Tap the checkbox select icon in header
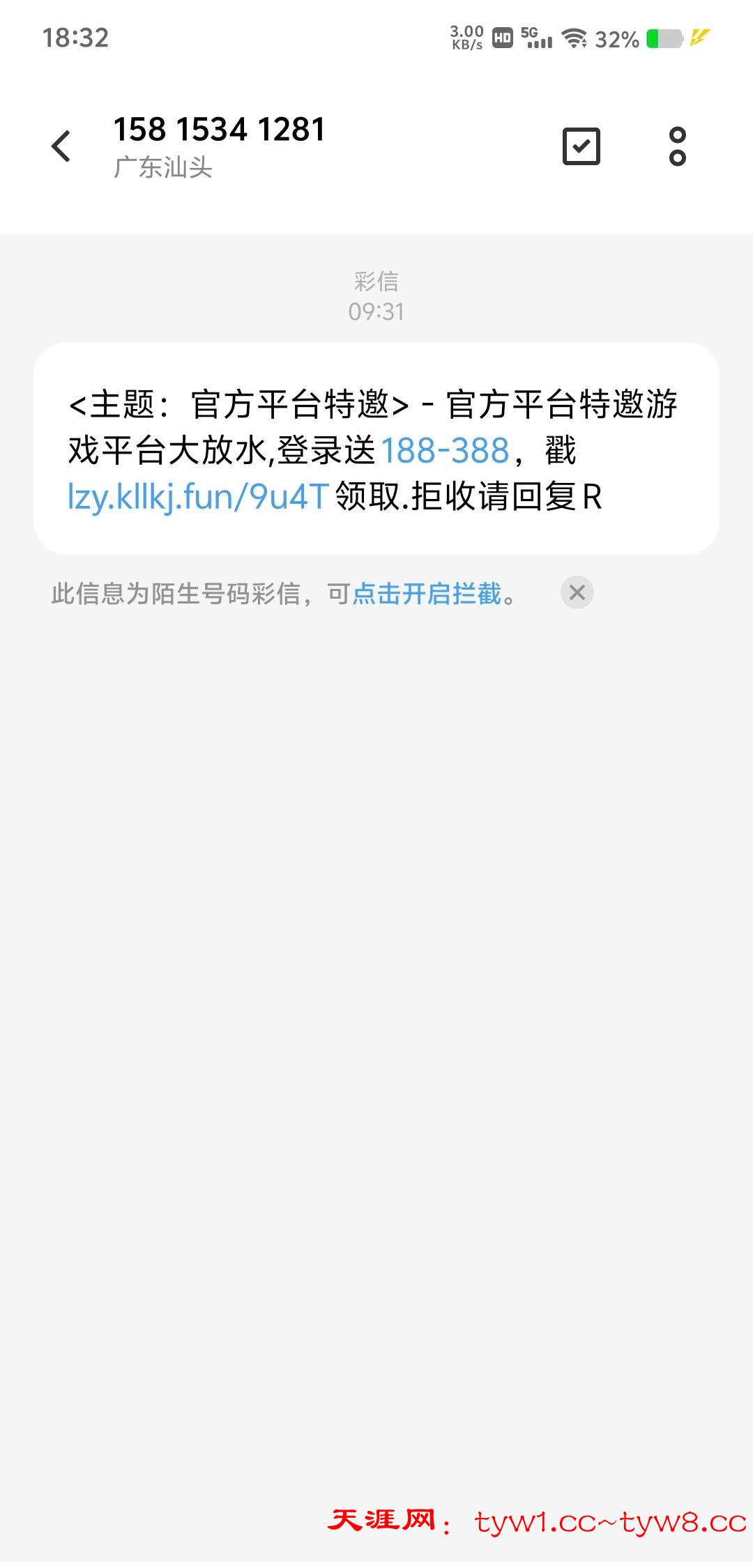 coord(581,146)
